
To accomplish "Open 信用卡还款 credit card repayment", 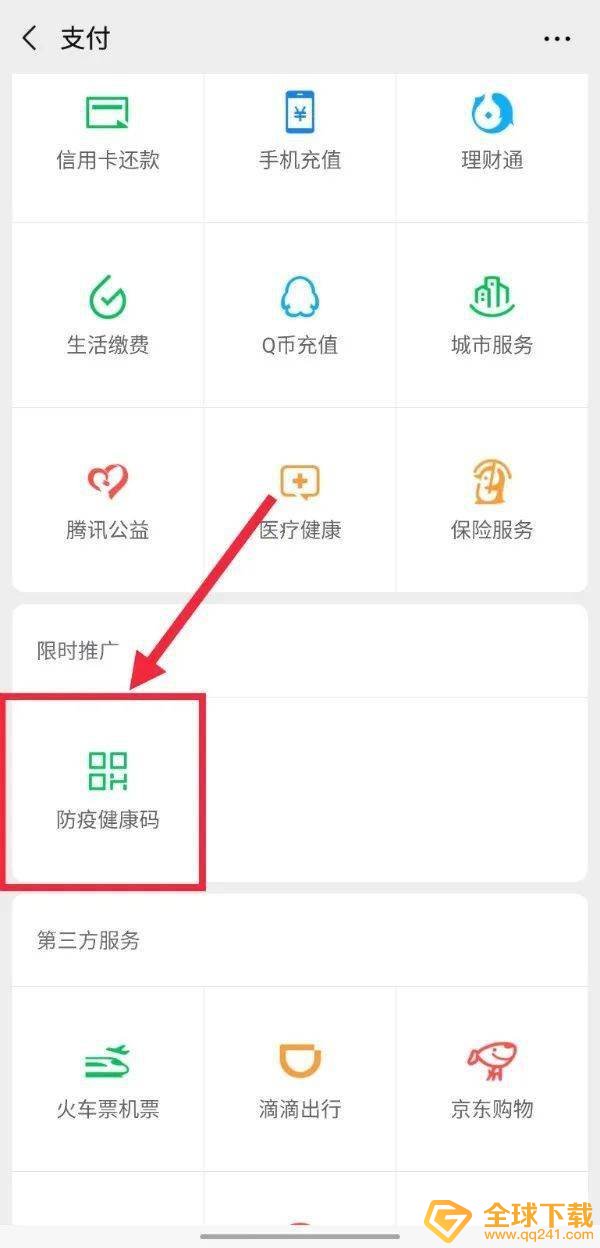I will (108, 135).
